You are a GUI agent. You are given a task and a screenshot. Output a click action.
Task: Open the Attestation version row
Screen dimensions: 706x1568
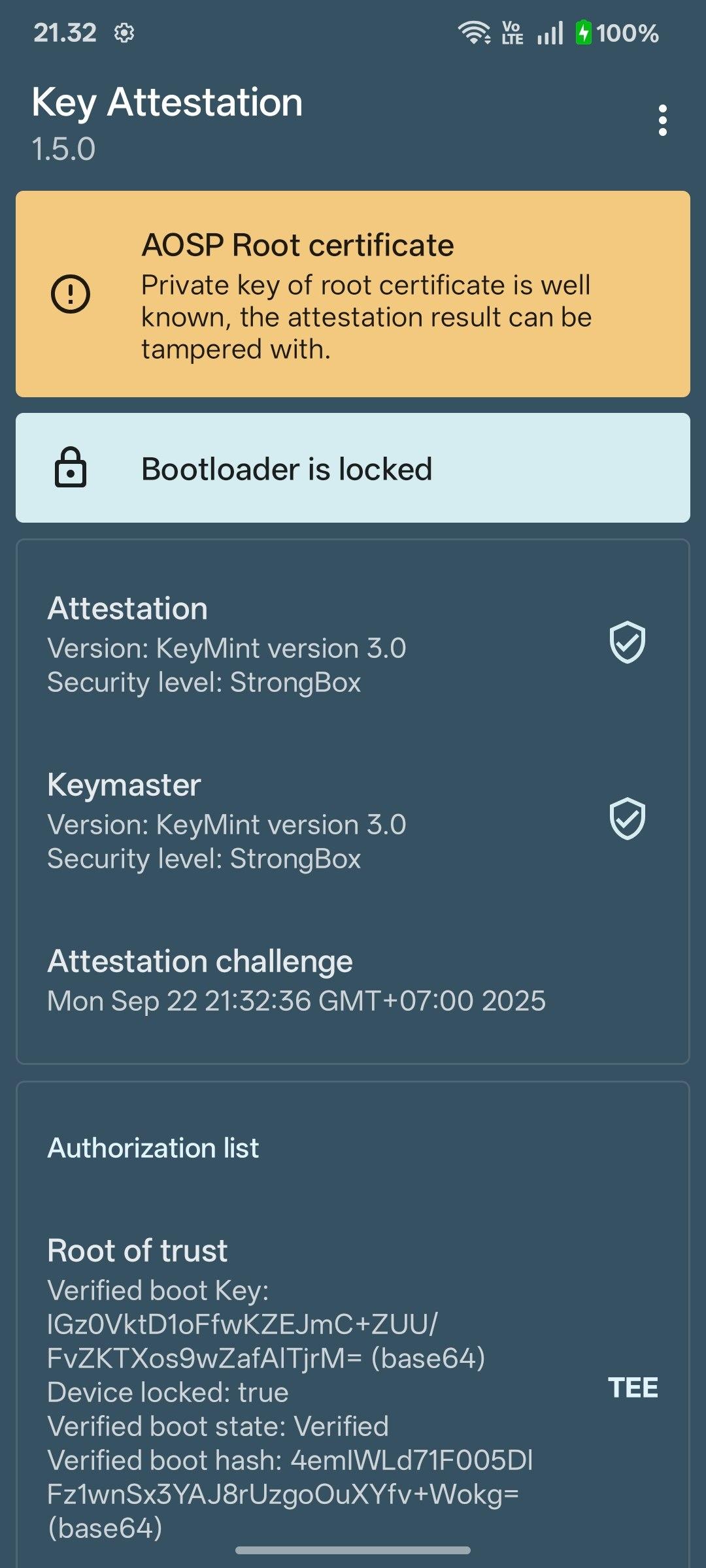pos(353,644)
